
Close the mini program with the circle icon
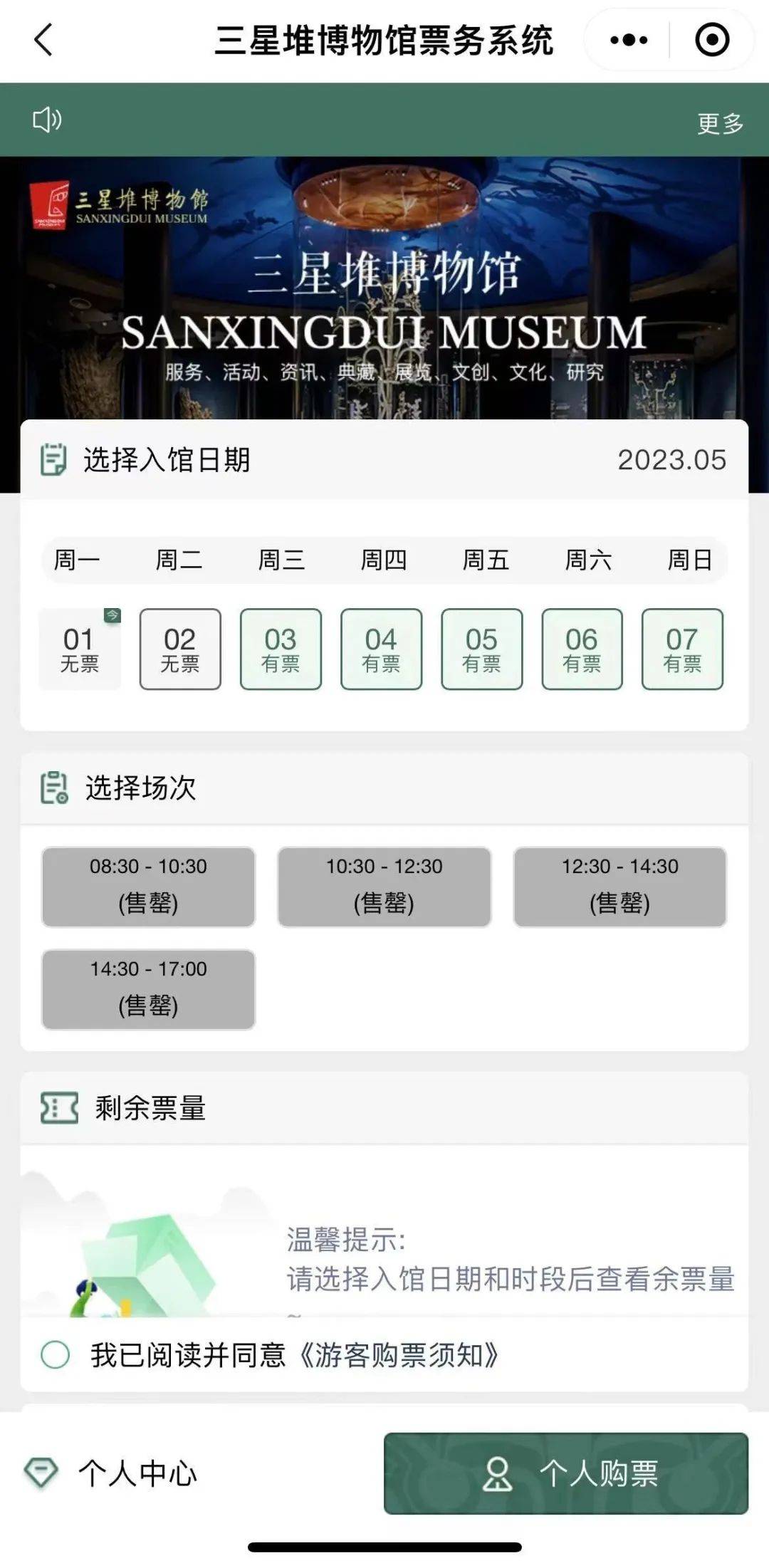coord(711,40)
